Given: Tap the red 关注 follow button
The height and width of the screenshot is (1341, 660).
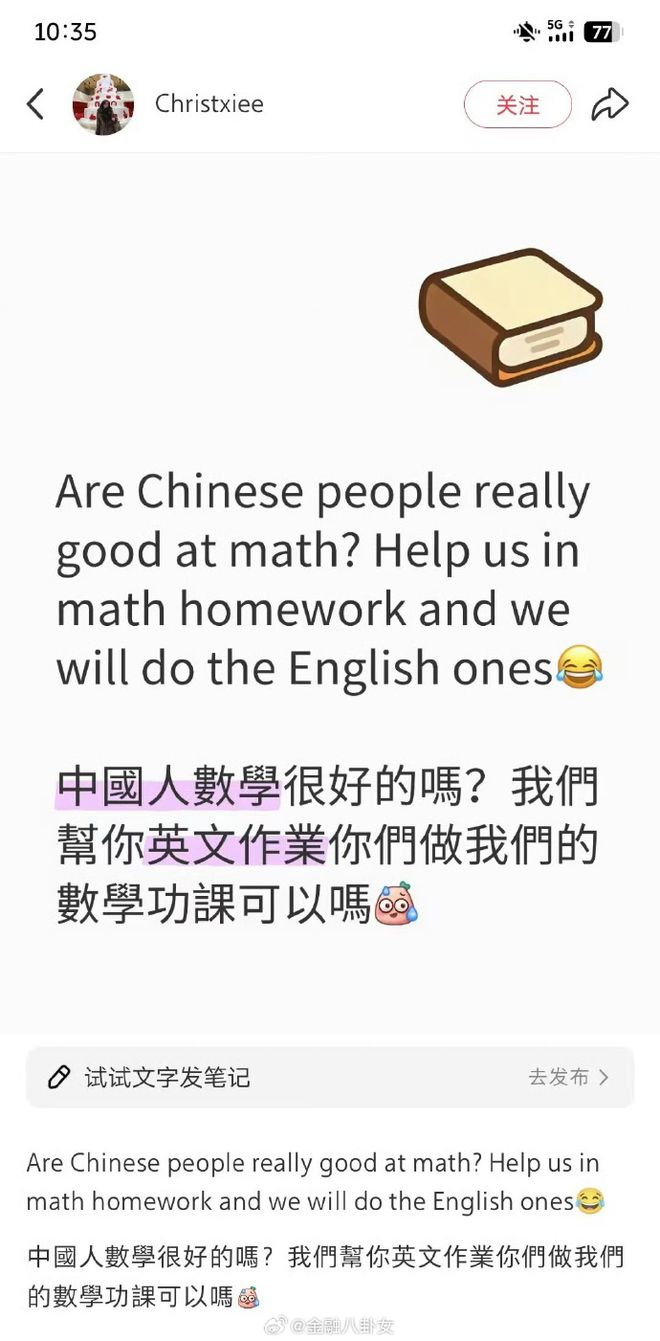Looking at the screenshot, I should (517, 104).
